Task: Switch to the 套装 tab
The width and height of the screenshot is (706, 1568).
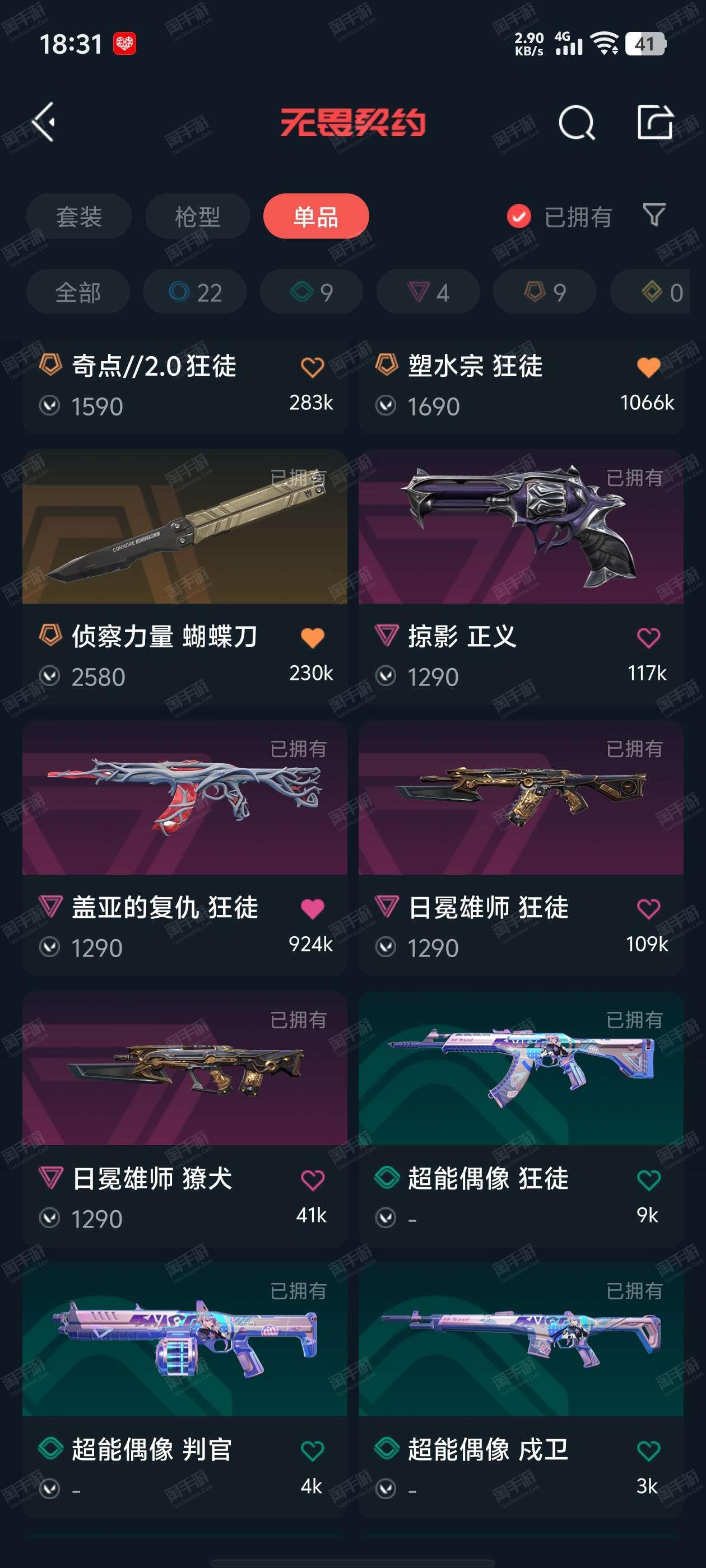Action: tap(78, 217)
